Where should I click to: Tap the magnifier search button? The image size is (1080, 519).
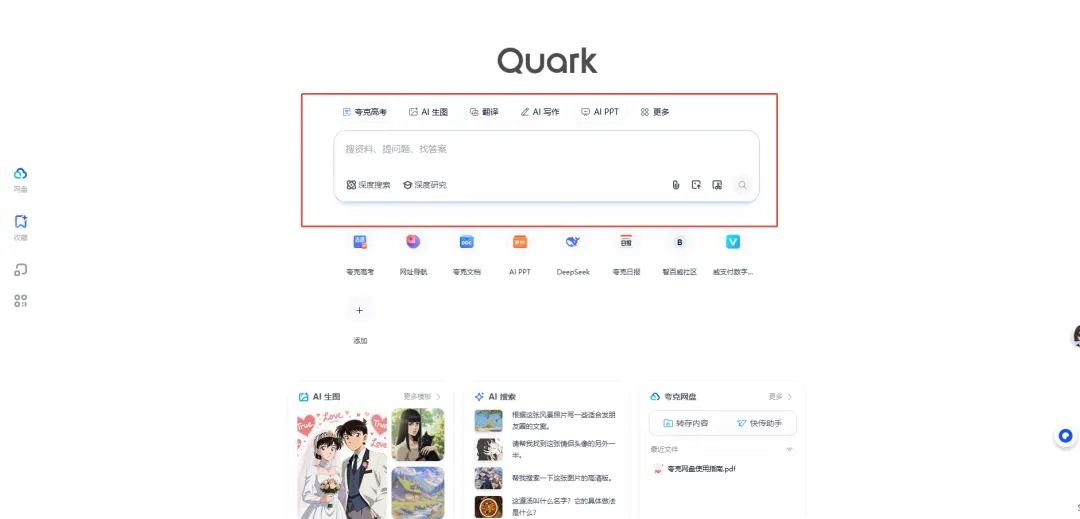pyautogui.click(x=742, y=185)
